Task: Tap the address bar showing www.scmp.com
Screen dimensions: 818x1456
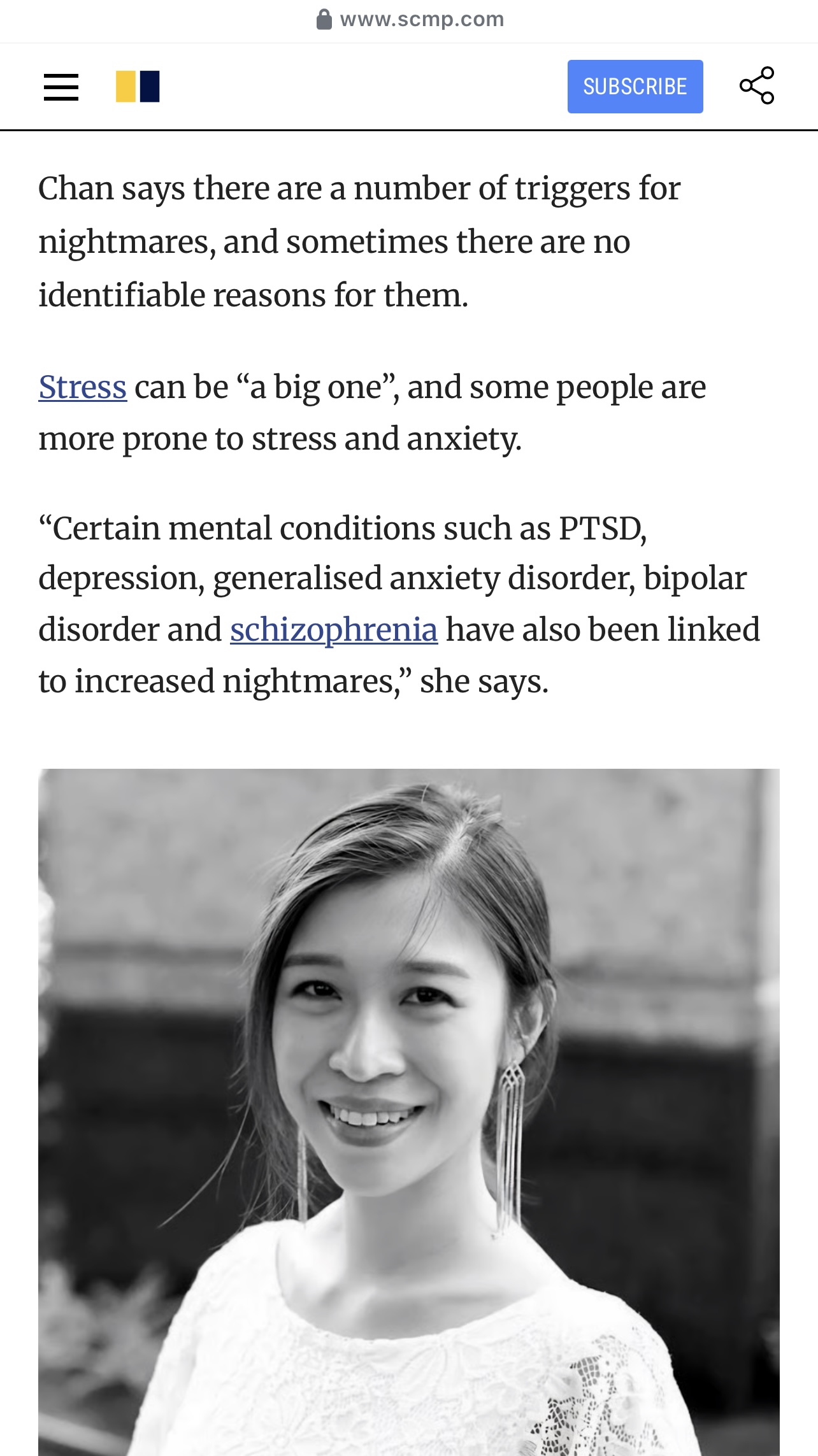Action: click(420, 18)
